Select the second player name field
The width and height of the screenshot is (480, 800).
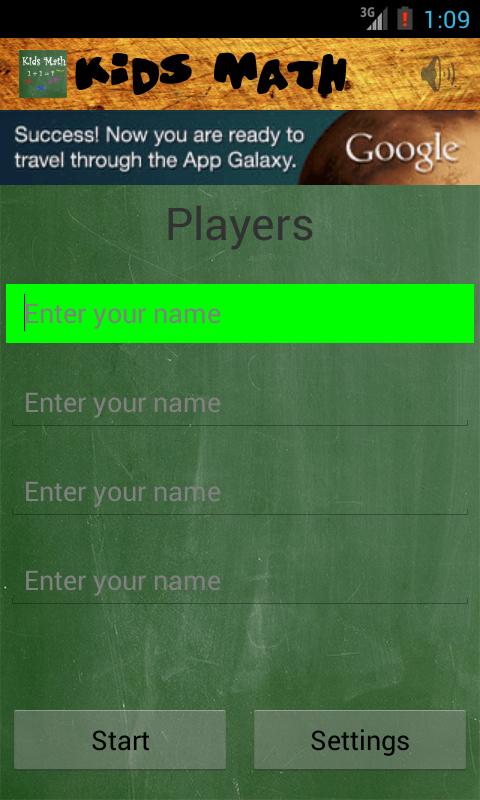pos(240,404)
